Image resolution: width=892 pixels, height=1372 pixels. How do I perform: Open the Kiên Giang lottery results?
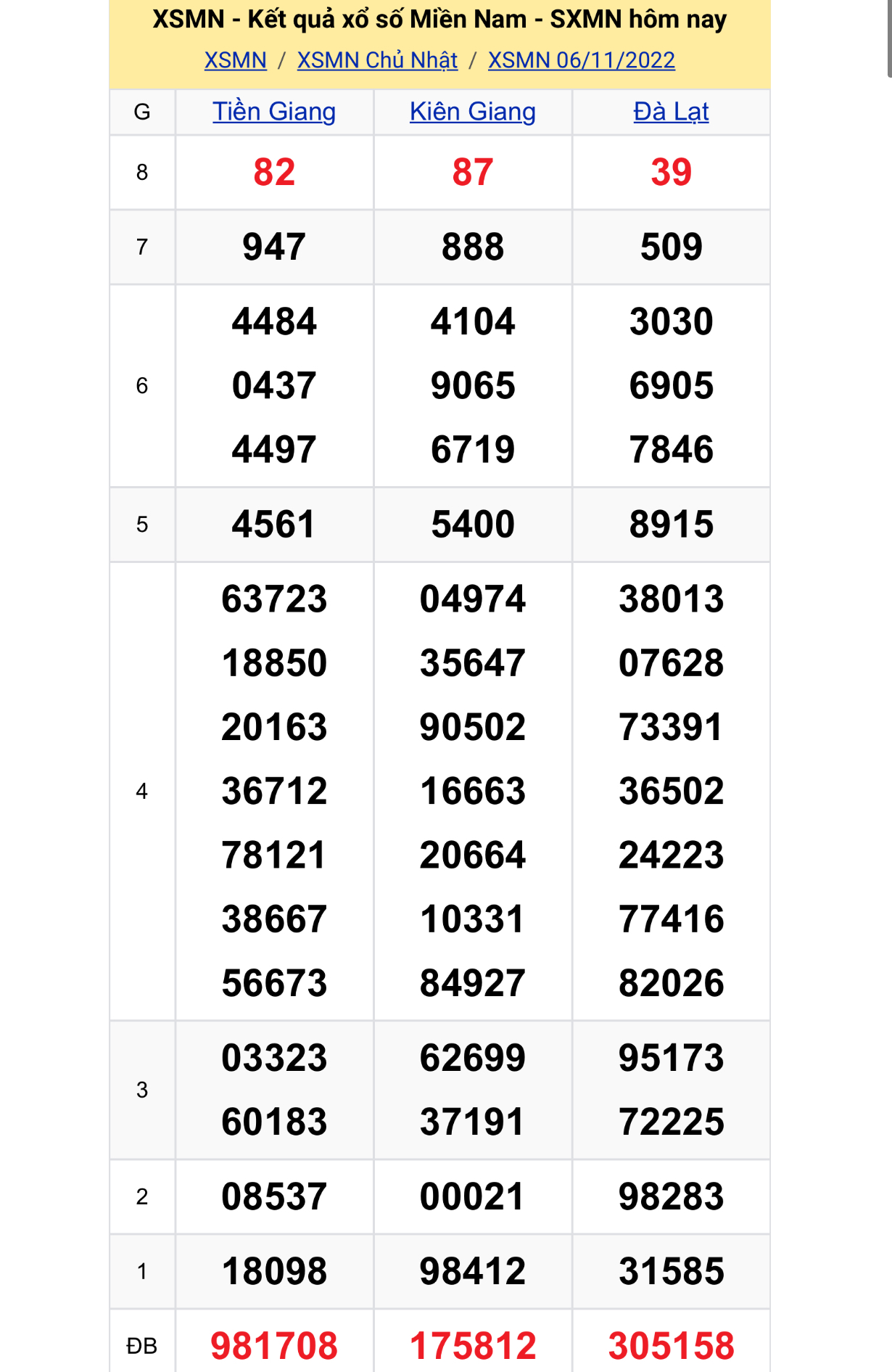[473, 112]
